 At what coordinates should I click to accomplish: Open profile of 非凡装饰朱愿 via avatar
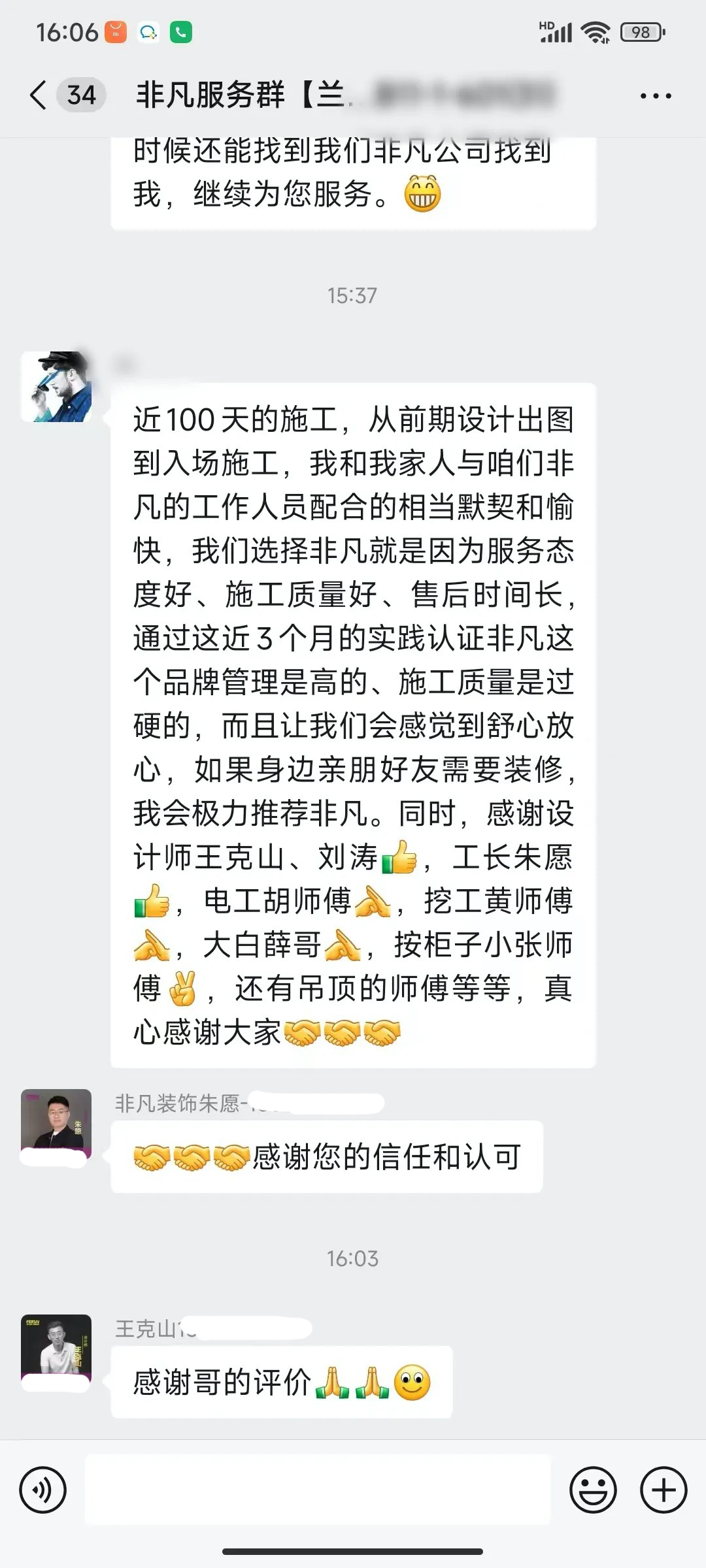(56, 1124)
